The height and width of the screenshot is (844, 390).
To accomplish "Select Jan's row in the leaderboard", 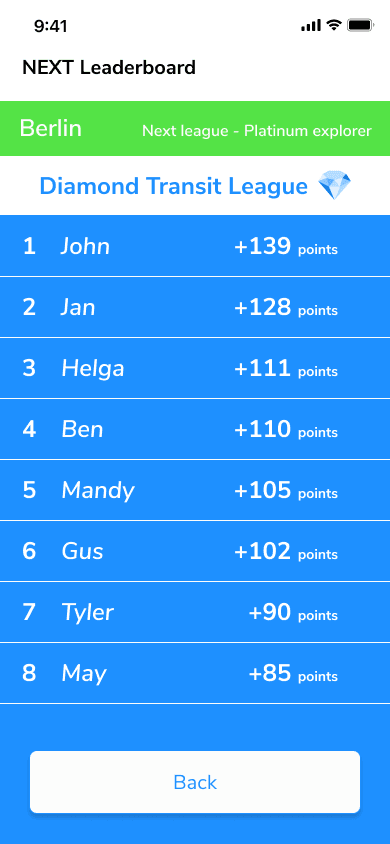I will 195,307.
